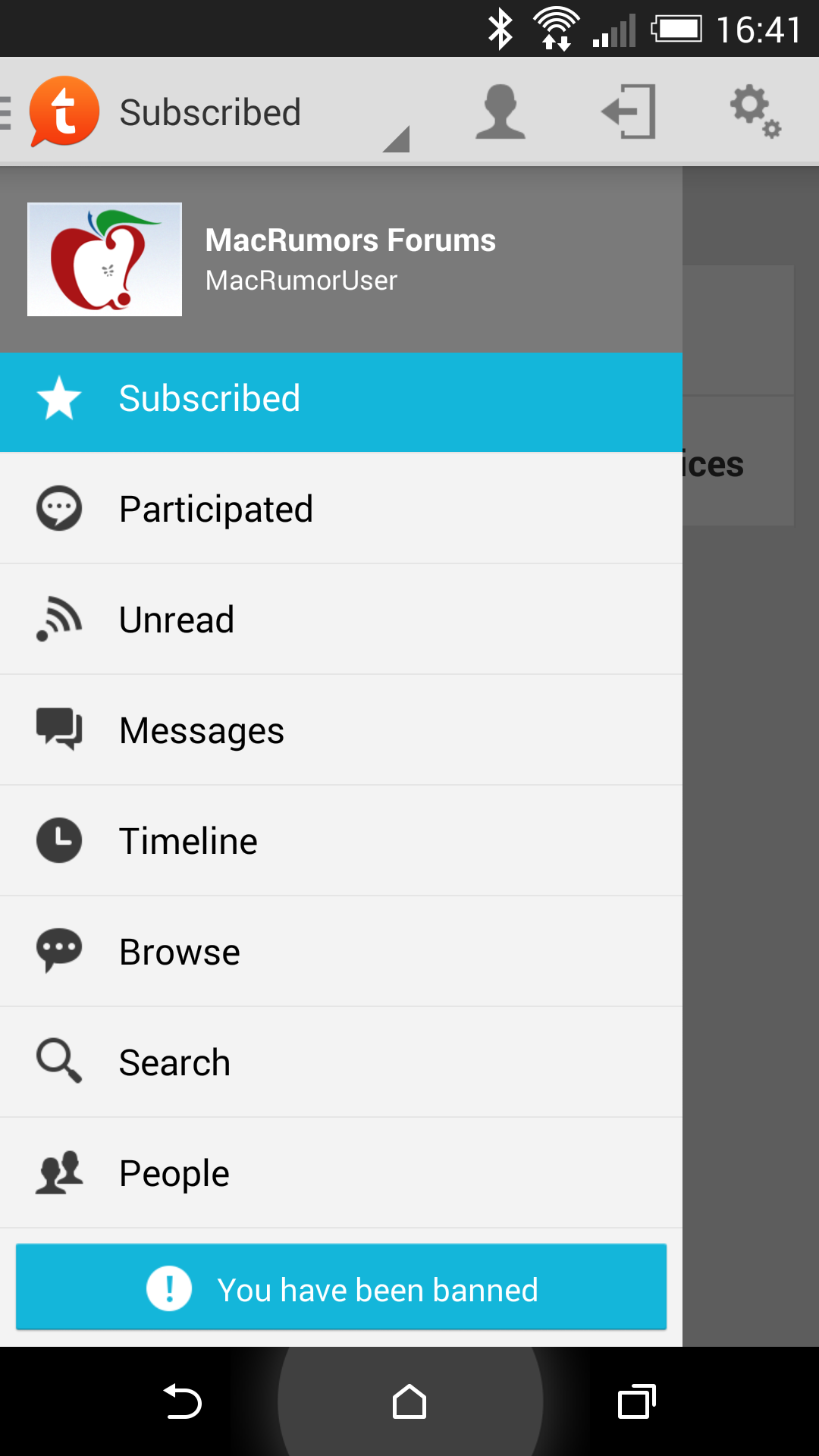The image size is (819, 1456).
Task: Go to Participated topics
Action: (341, 509)
